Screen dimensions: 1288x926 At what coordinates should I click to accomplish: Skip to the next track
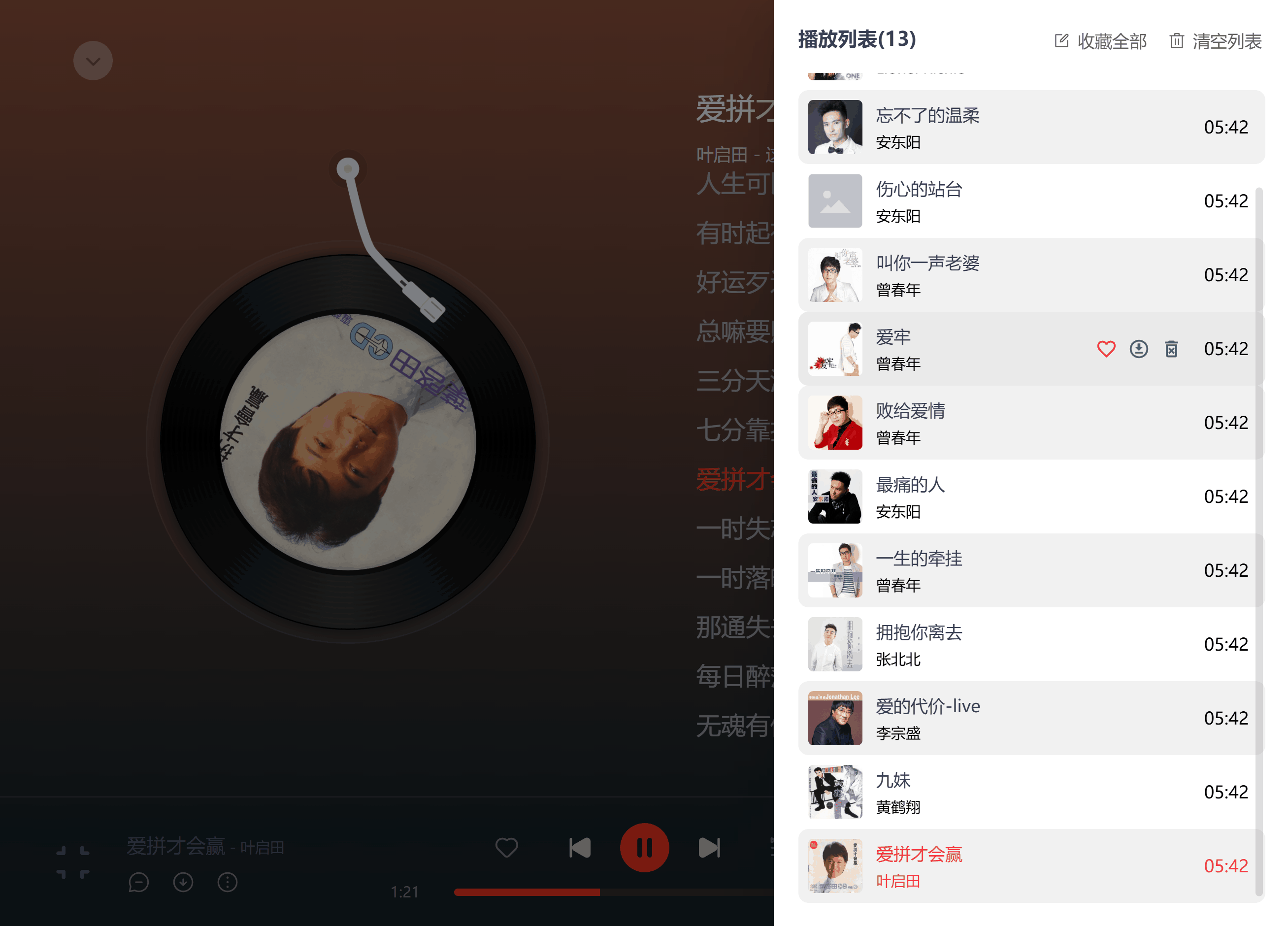709,847
